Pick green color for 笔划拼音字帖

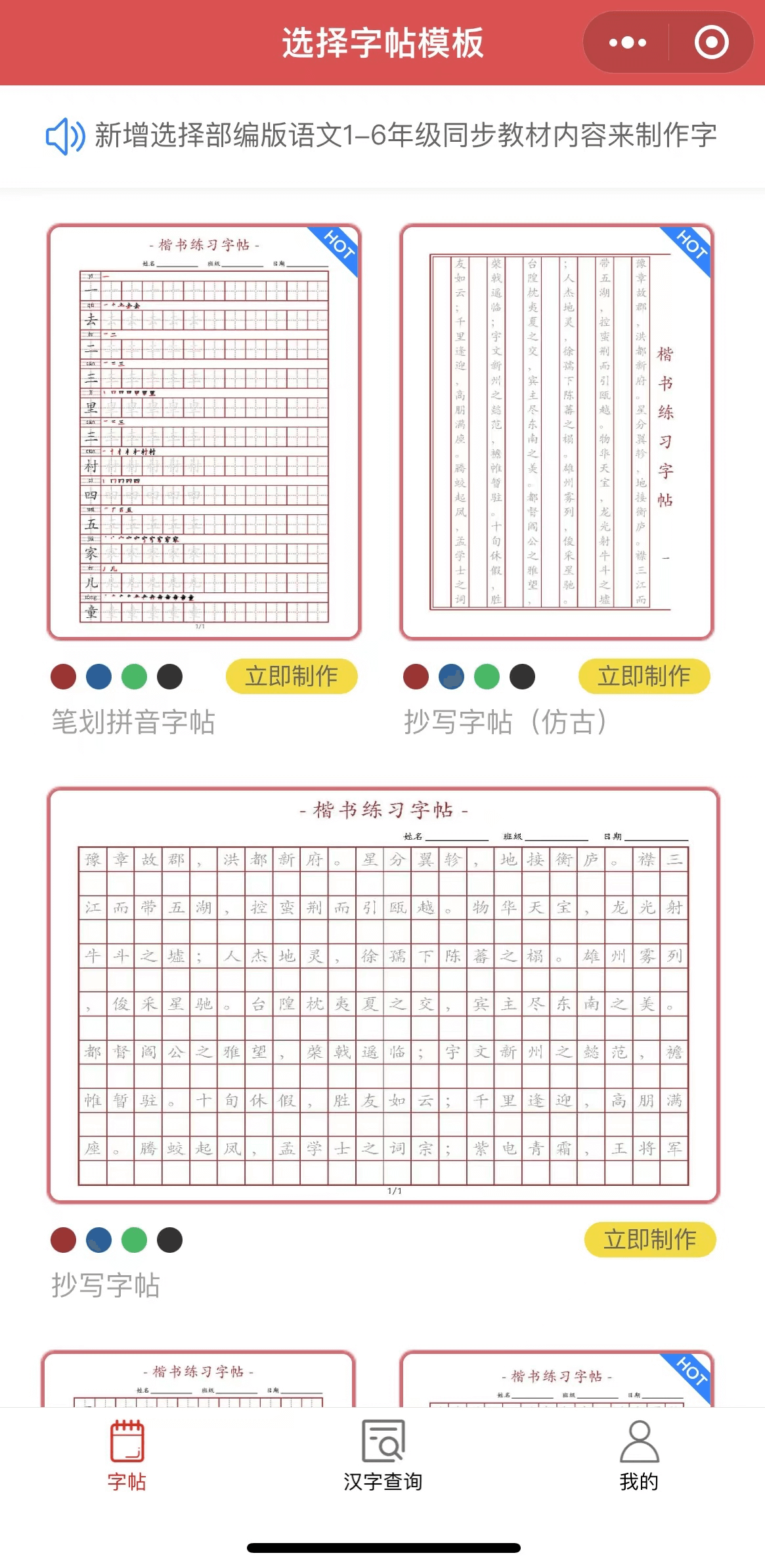point(135,677)
